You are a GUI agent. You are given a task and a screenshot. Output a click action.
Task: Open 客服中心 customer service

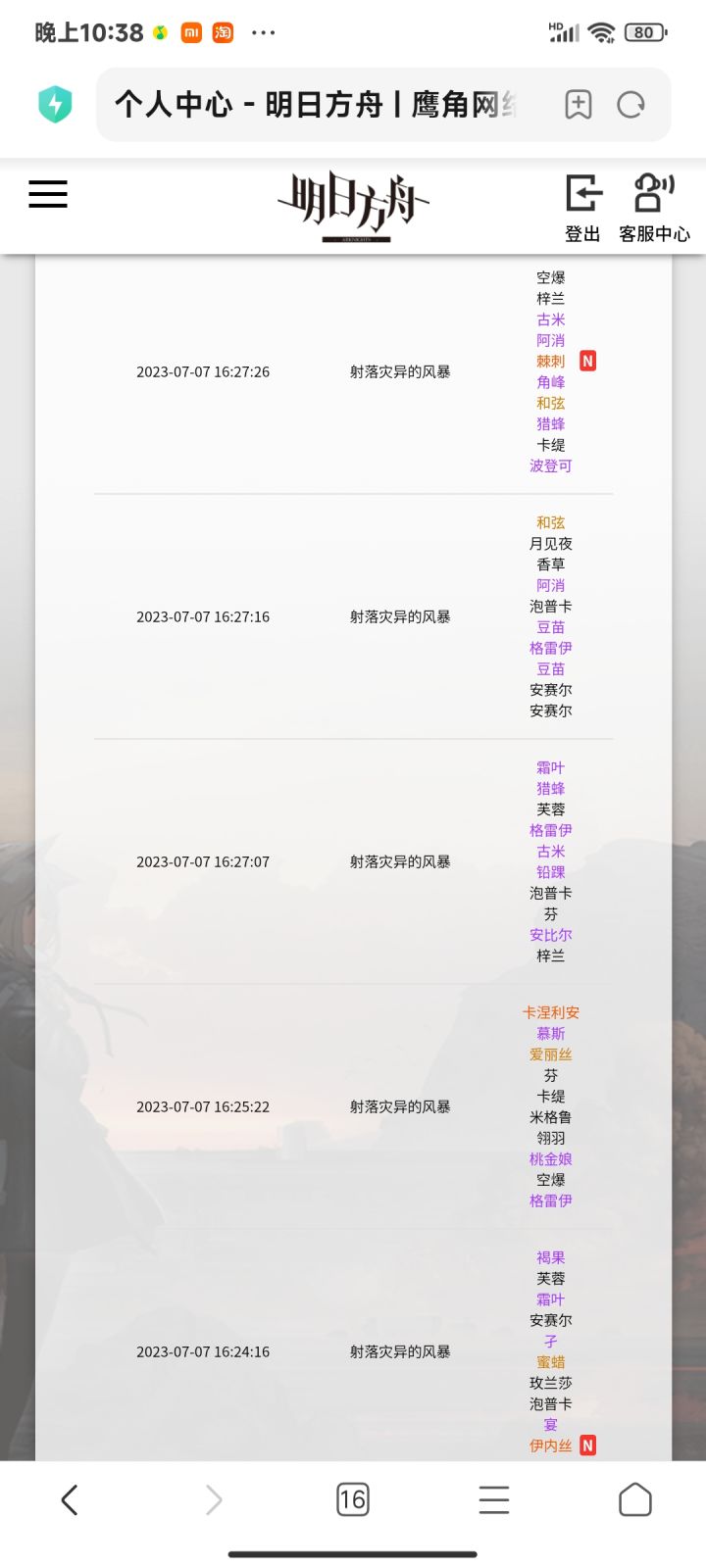pyautogui.click(x=654, y=208)
